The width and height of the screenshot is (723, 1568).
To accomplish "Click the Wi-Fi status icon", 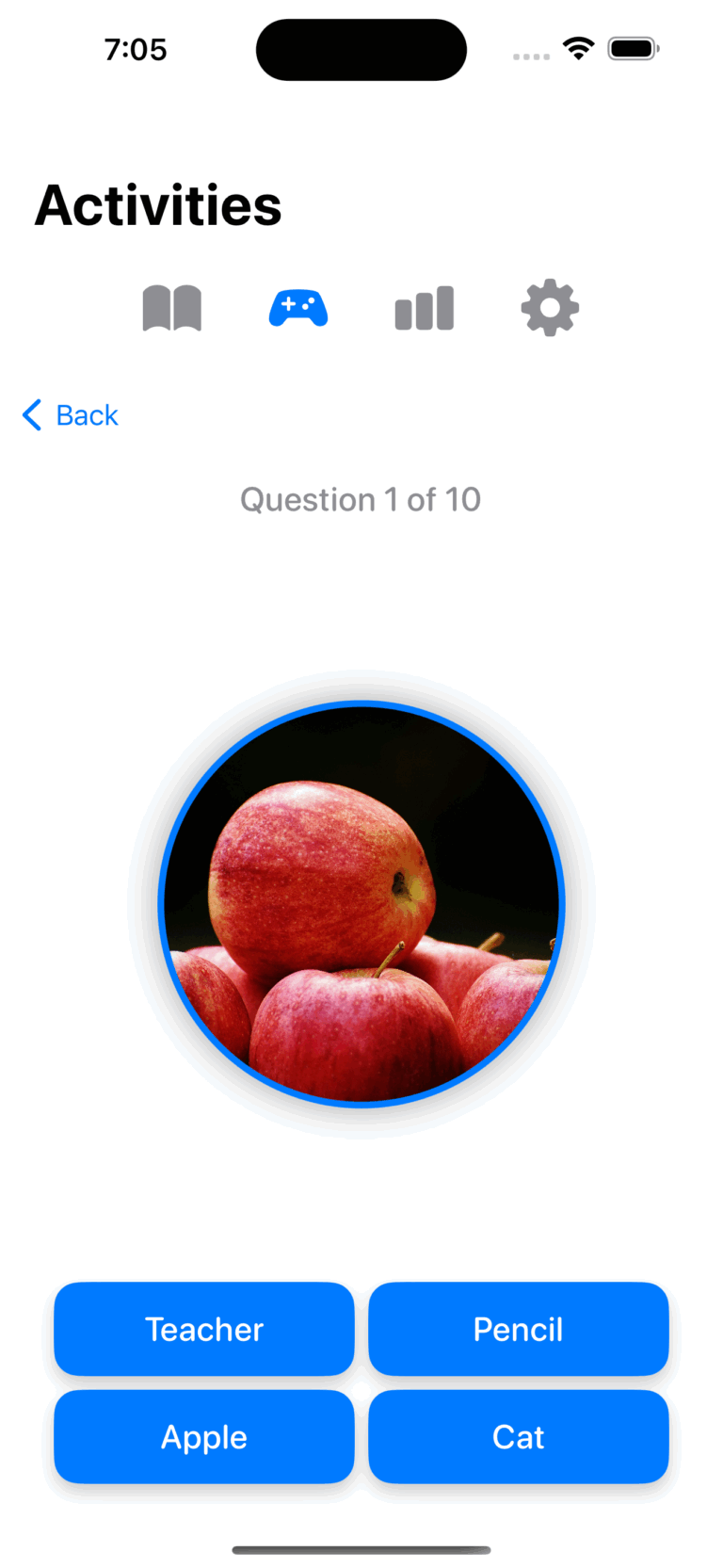I will pos(578,47).
